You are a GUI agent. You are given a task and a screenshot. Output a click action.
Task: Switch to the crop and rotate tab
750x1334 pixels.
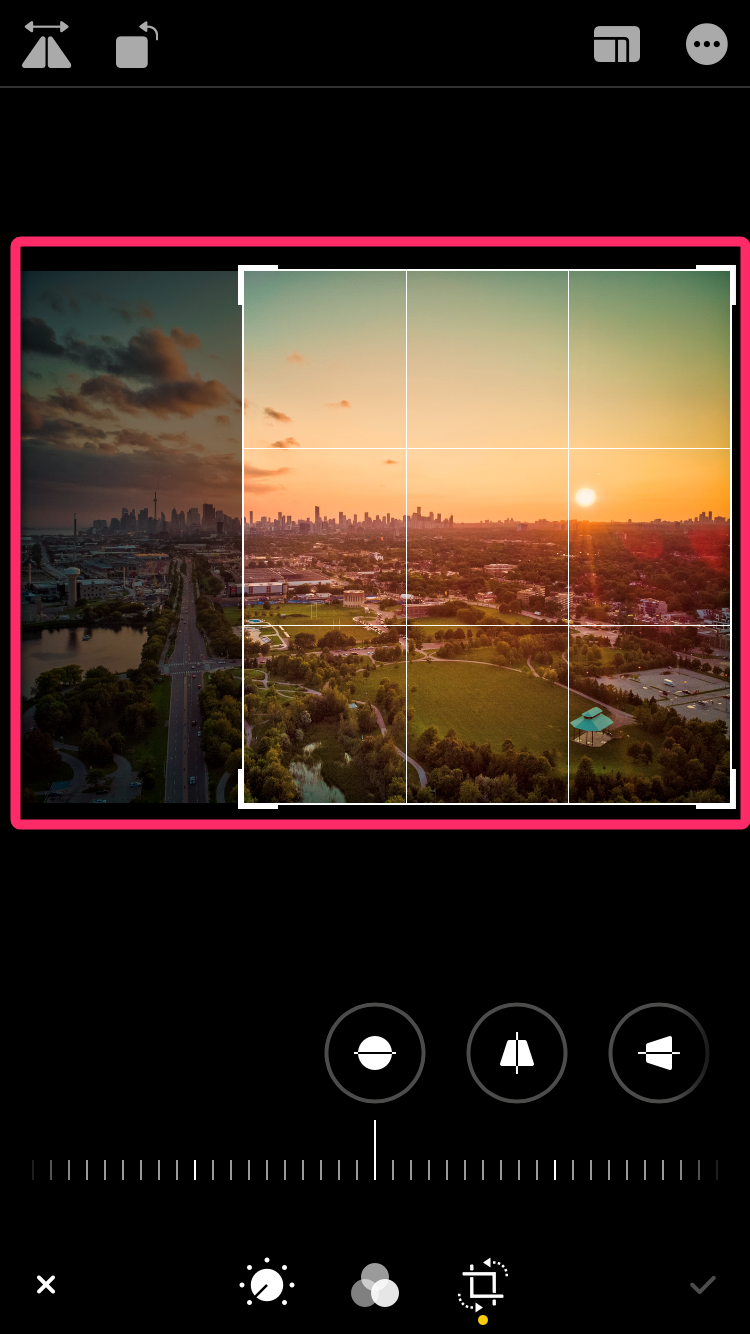[483, 1285]
